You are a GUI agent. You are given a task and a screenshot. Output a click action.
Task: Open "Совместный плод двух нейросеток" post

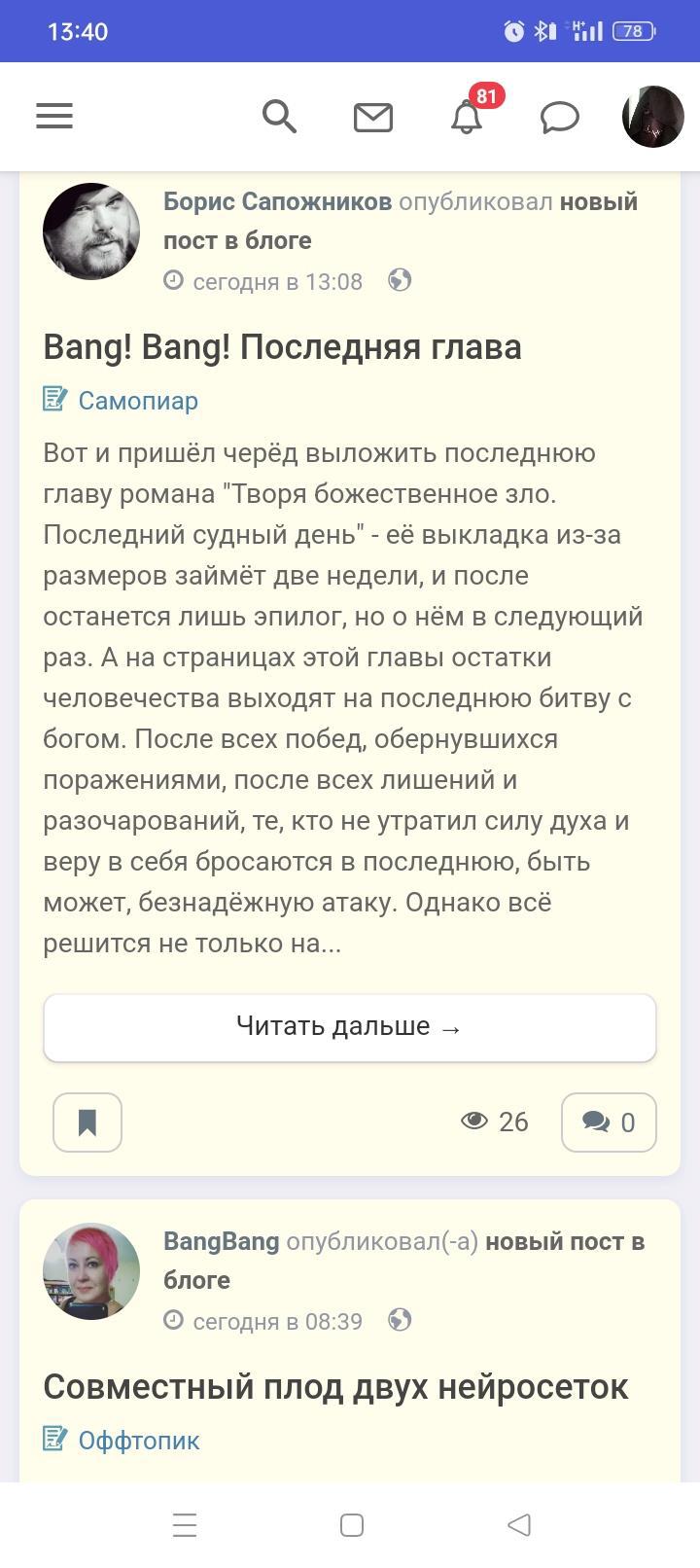click(335, 1387)
